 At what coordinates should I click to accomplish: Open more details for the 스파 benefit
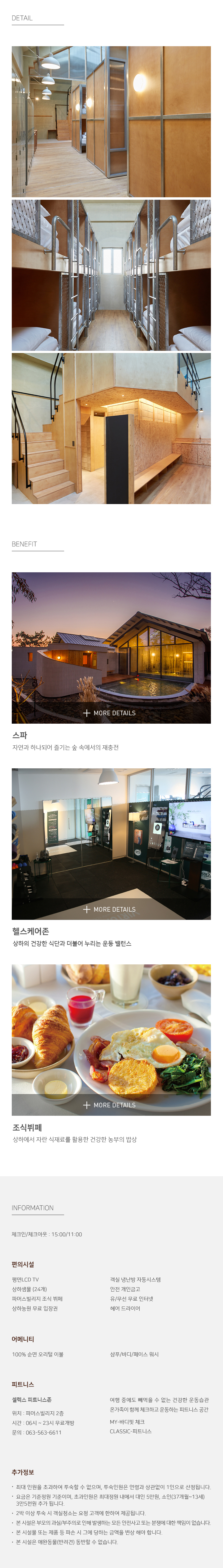pyautogui.click(x=110, y=713)
